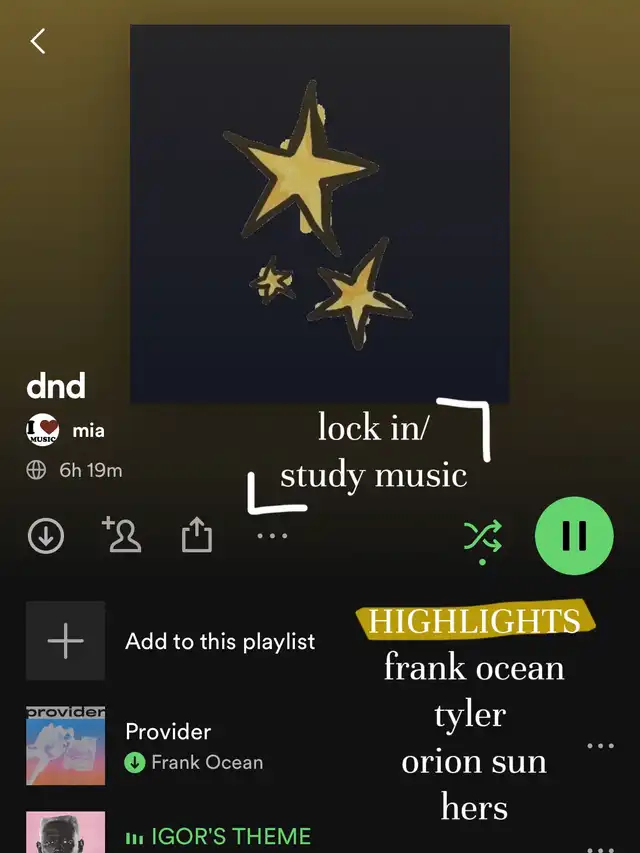The height and width of the screenshot is (853, 640).
Task: Open mia's profile
Action: [88, 431]
